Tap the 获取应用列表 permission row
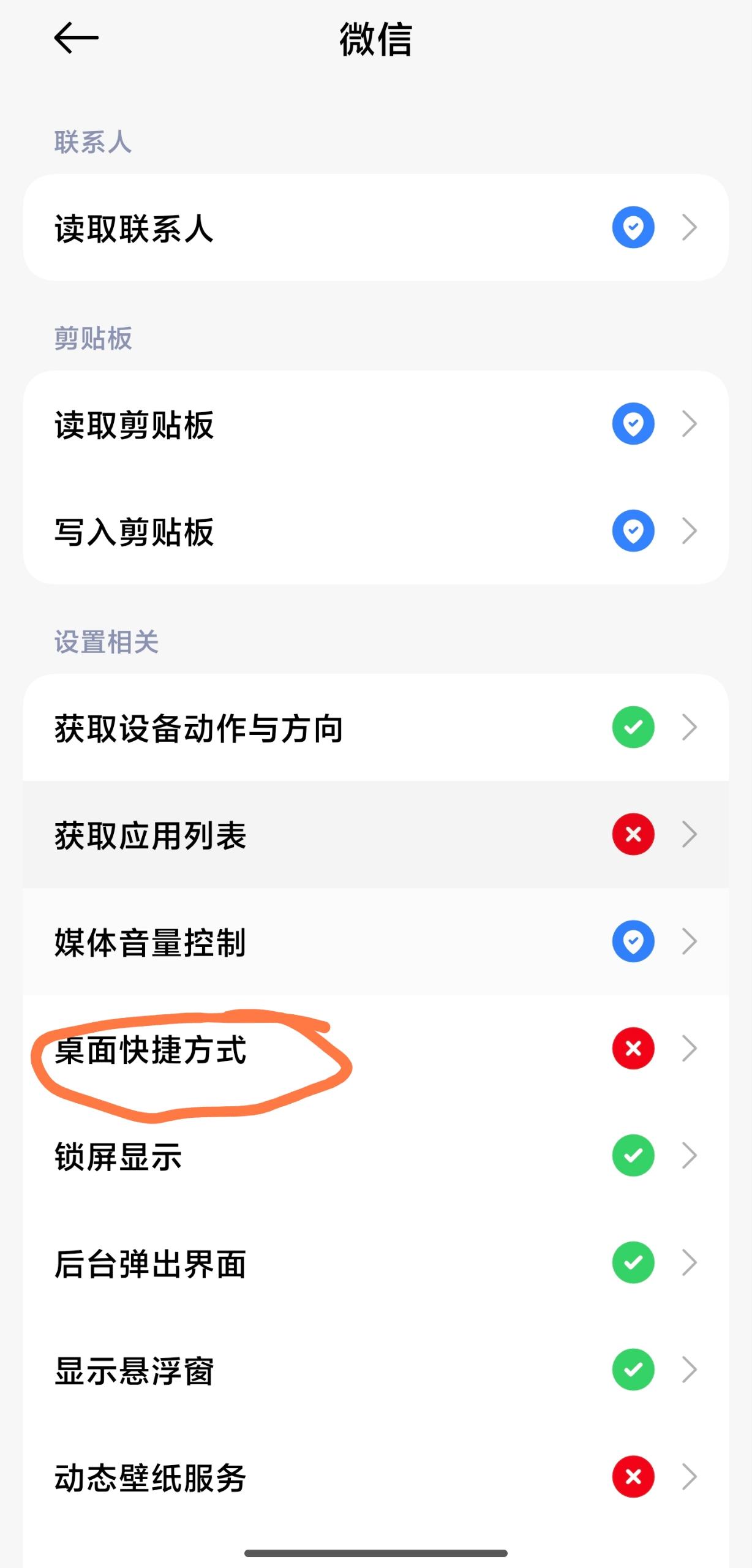This screenshot has height=1568, width=752. click(375, 834)
